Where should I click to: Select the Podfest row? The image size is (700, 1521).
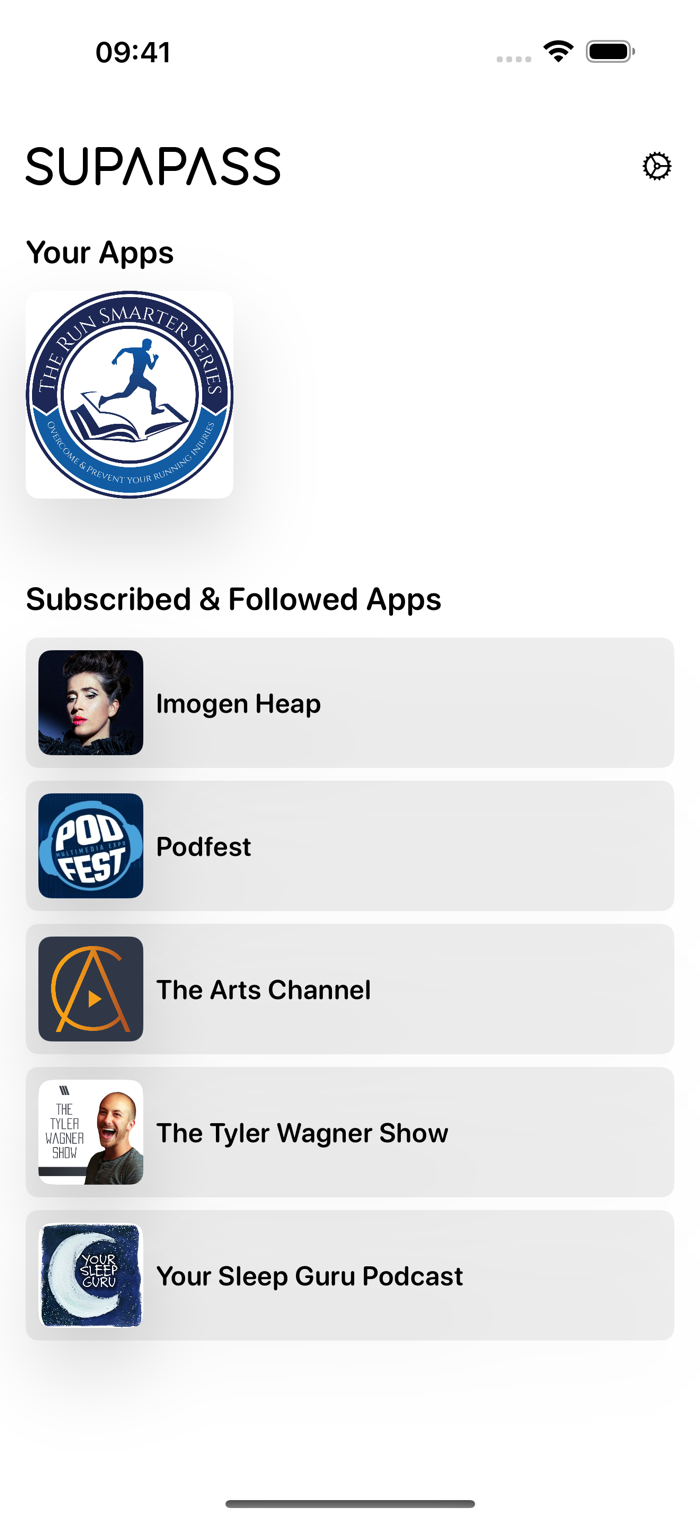[350, 846]
